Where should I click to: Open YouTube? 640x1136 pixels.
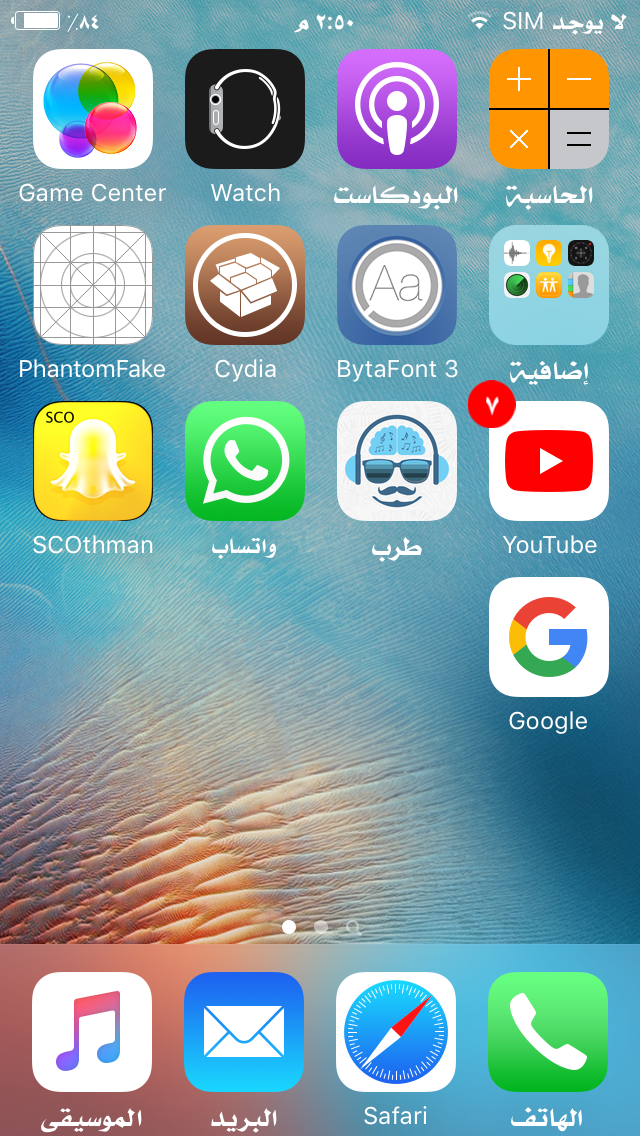[x=549, y=461]
